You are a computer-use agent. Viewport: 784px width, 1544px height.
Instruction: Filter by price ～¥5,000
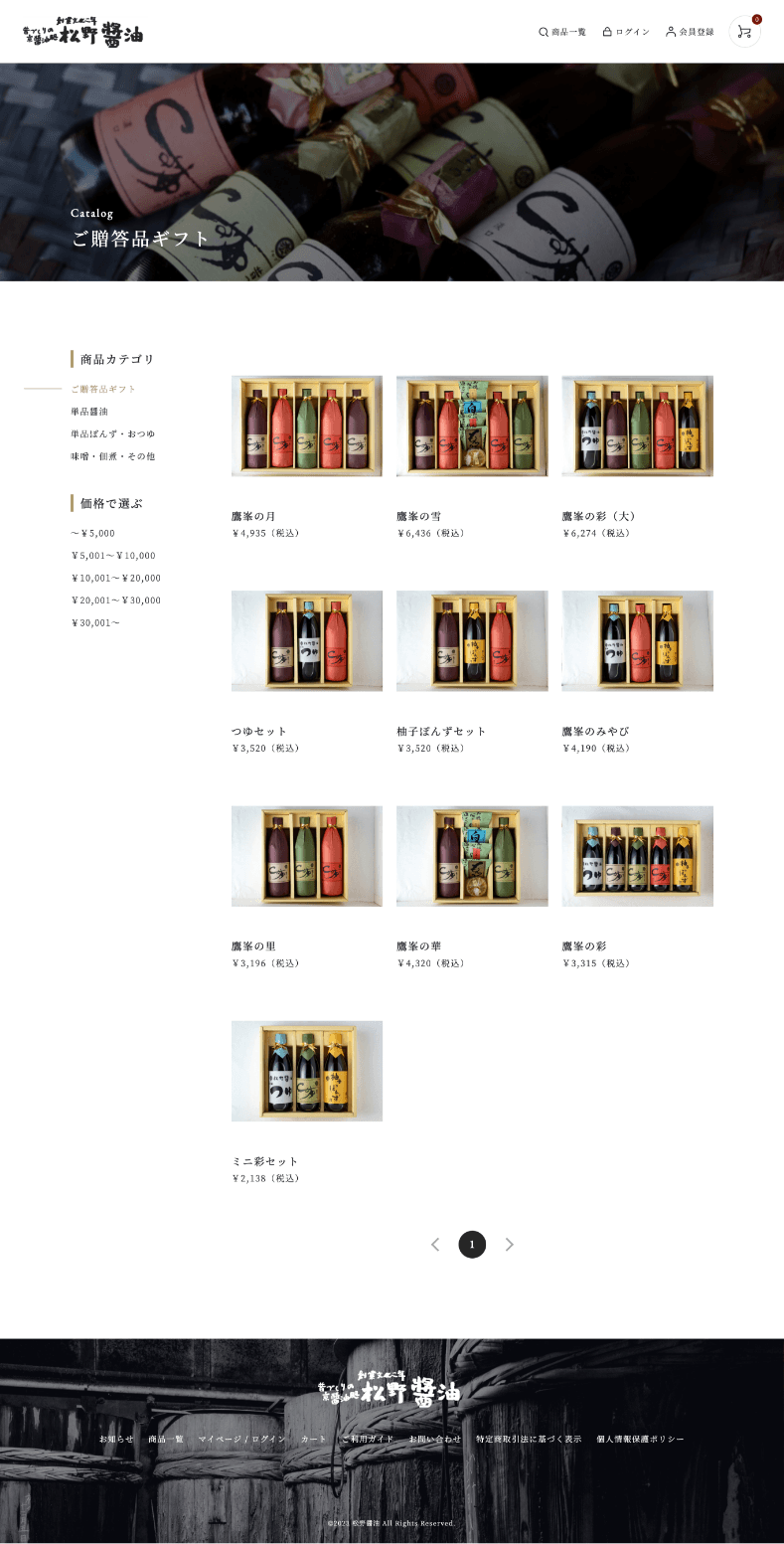[x=92, y=533]
